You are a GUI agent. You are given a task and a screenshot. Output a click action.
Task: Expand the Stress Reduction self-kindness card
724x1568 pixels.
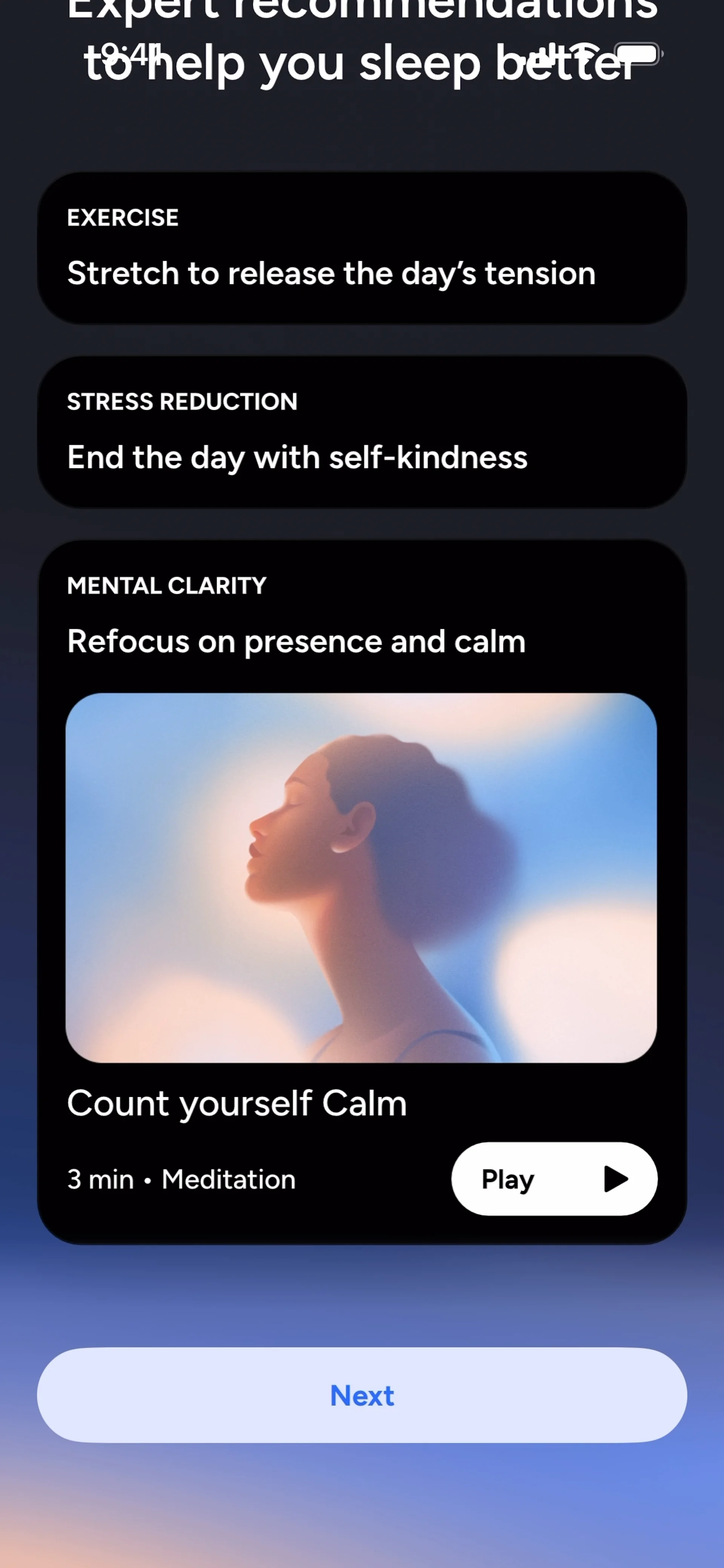[362, 432]
